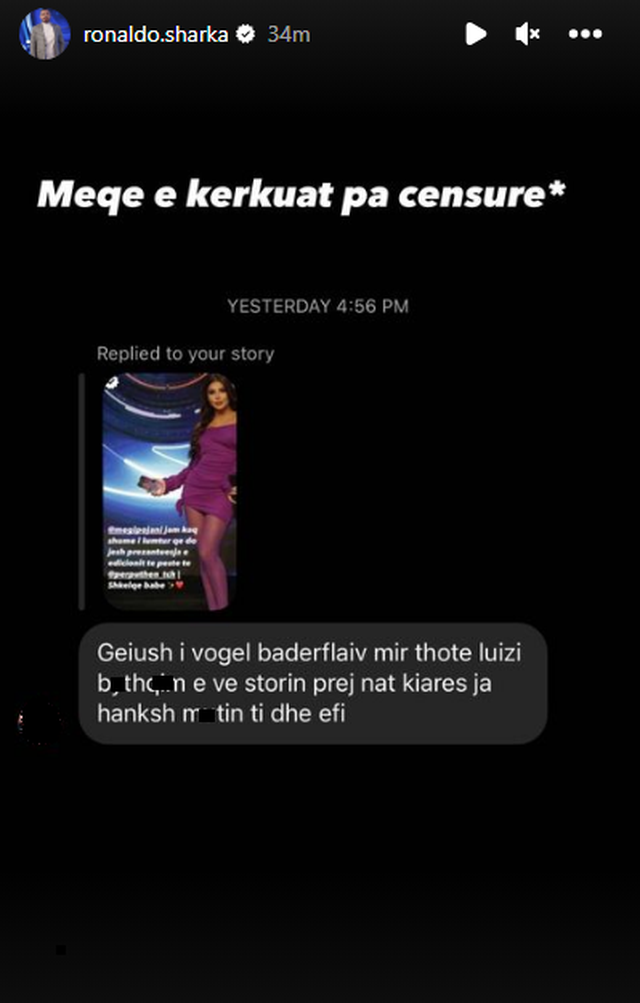Viewport: 640px width, 1003px height.
Task: Open the three-dot more options menu
Action: 585,34
